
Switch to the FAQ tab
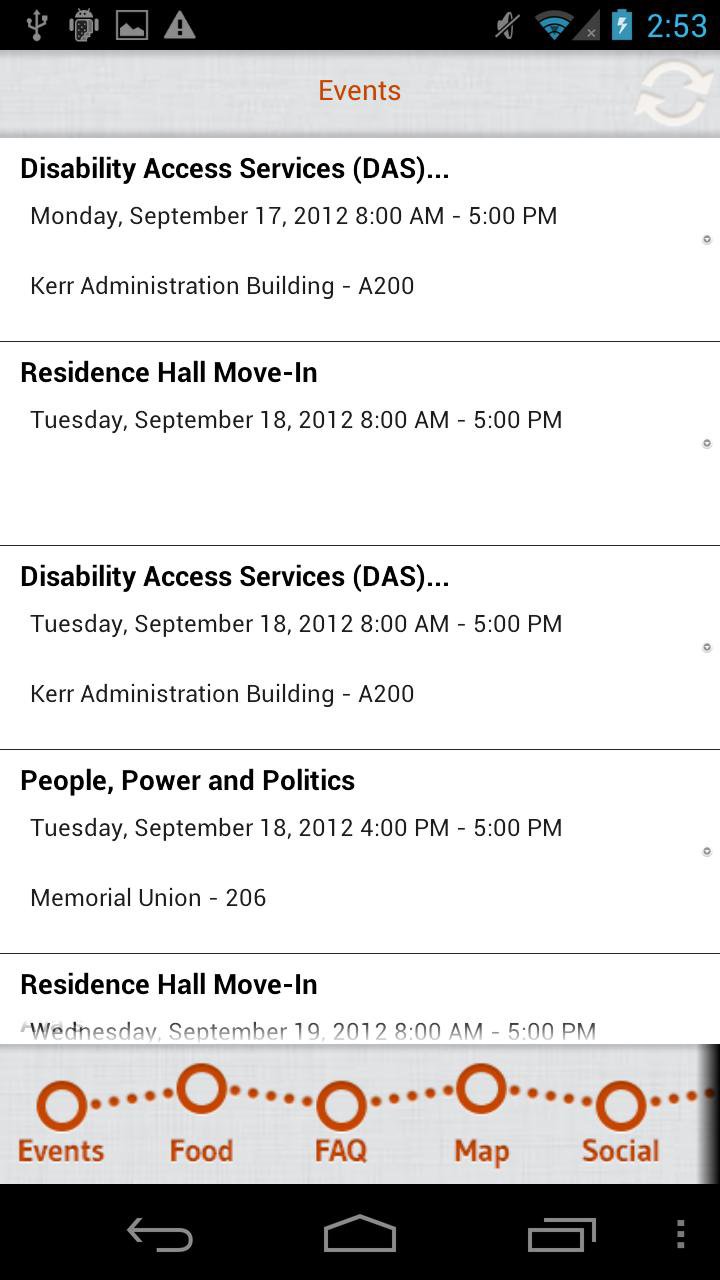click(x=341, y=1120)
